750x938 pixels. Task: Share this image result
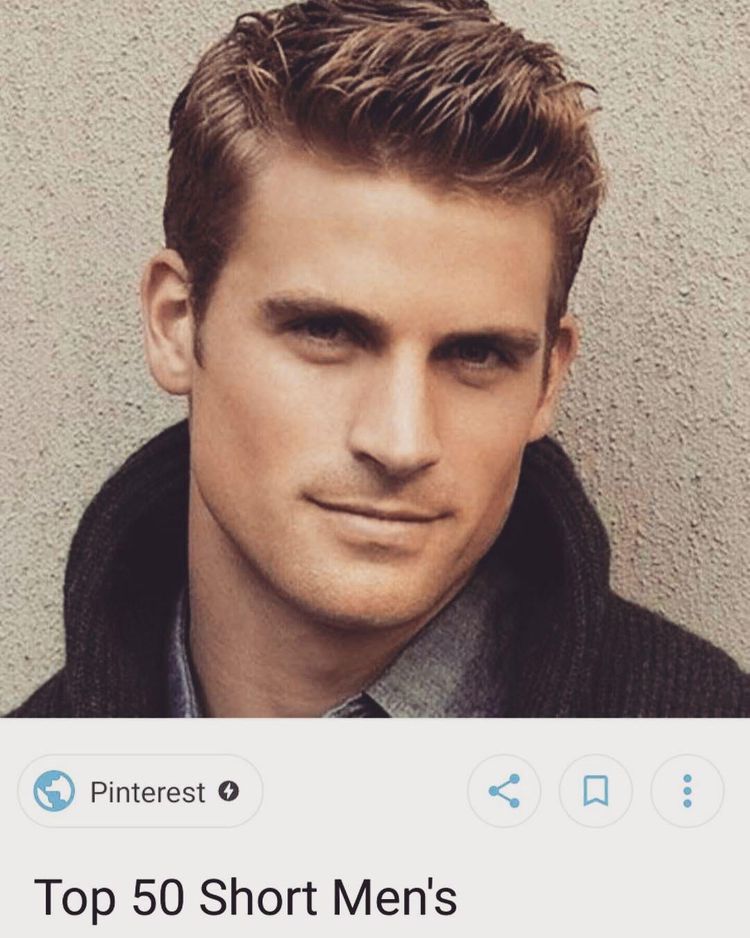(x=504, y=792)
